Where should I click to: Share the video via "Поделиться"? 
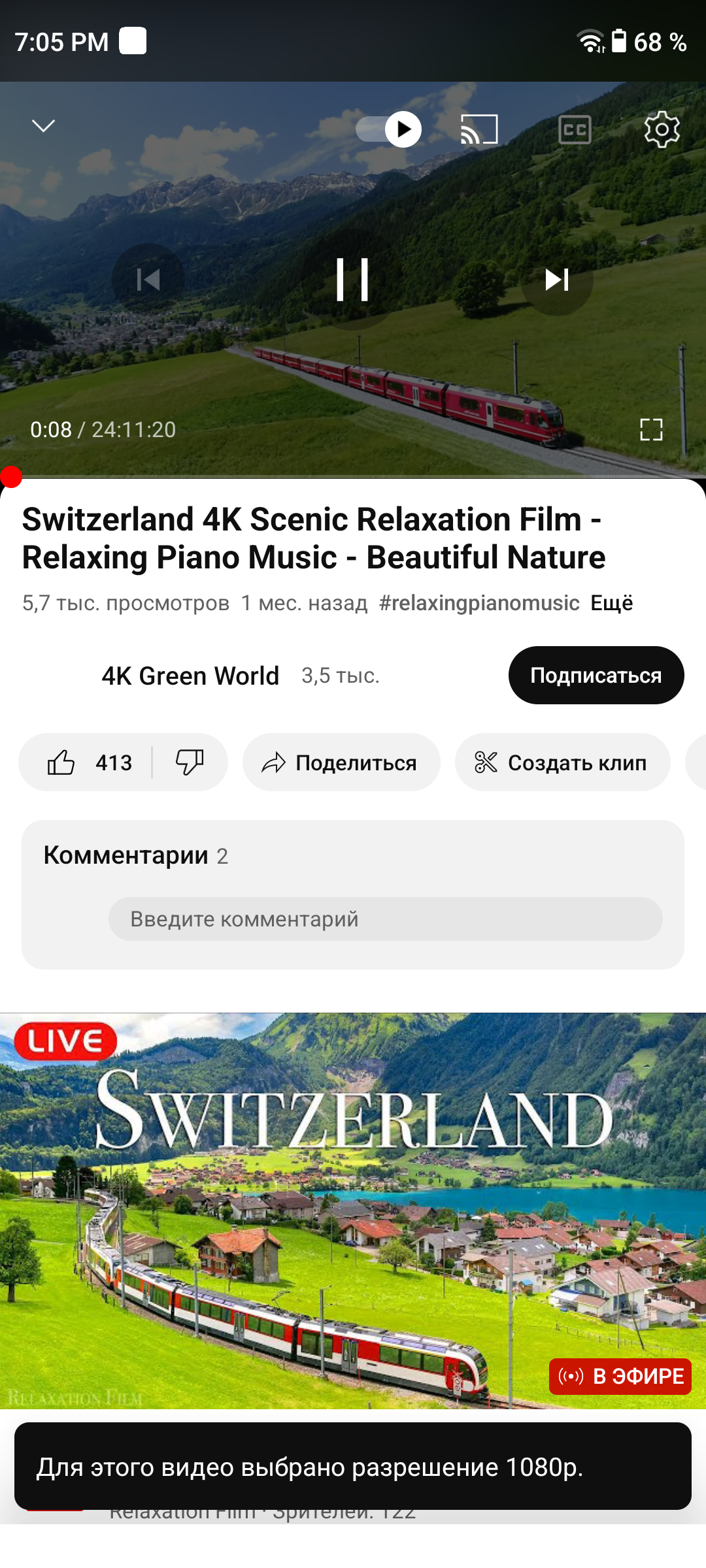click(x=341, y=762)
